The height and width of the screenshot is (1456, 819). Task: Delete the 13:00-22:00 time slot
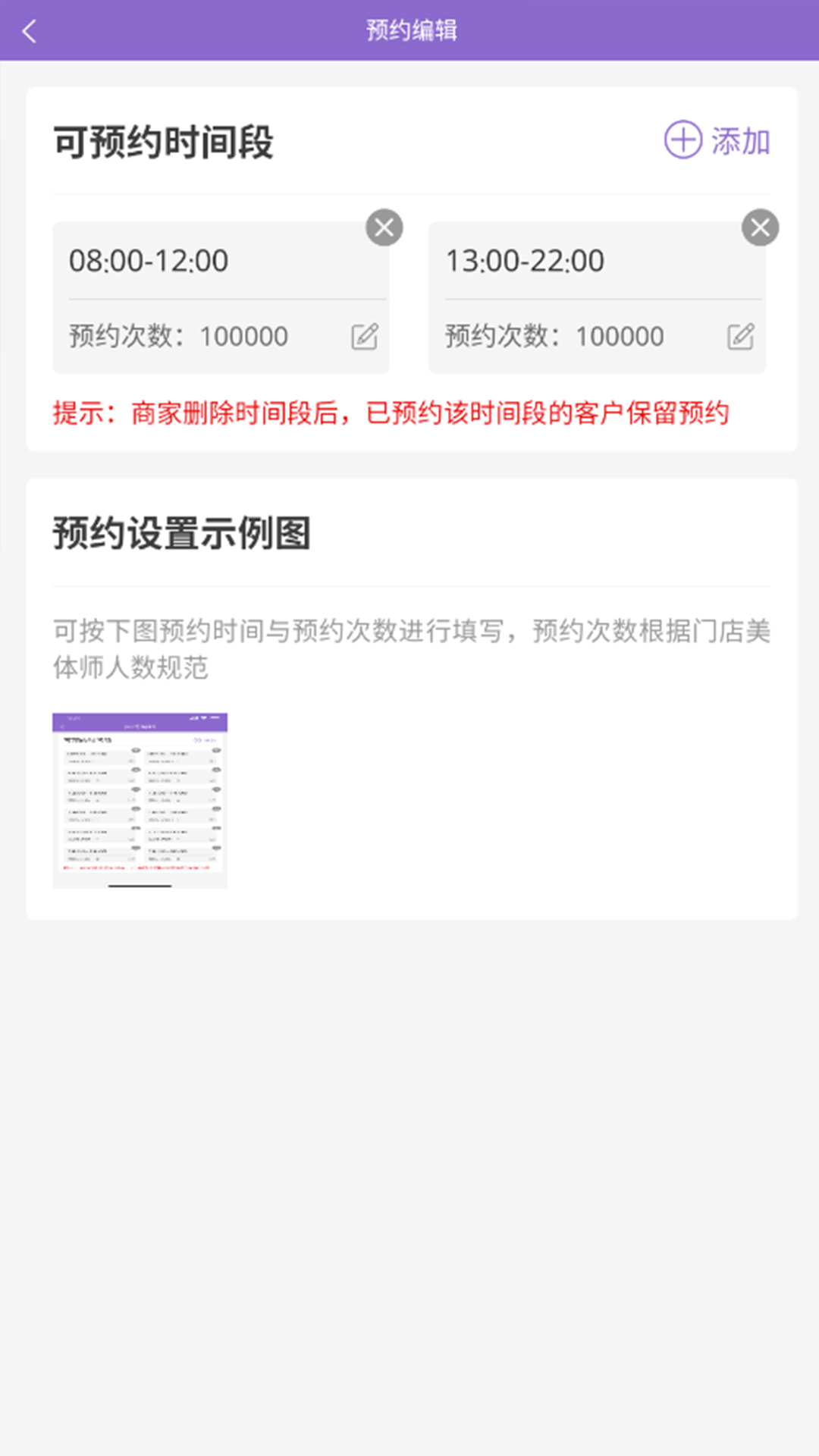[x=760, y=227]
